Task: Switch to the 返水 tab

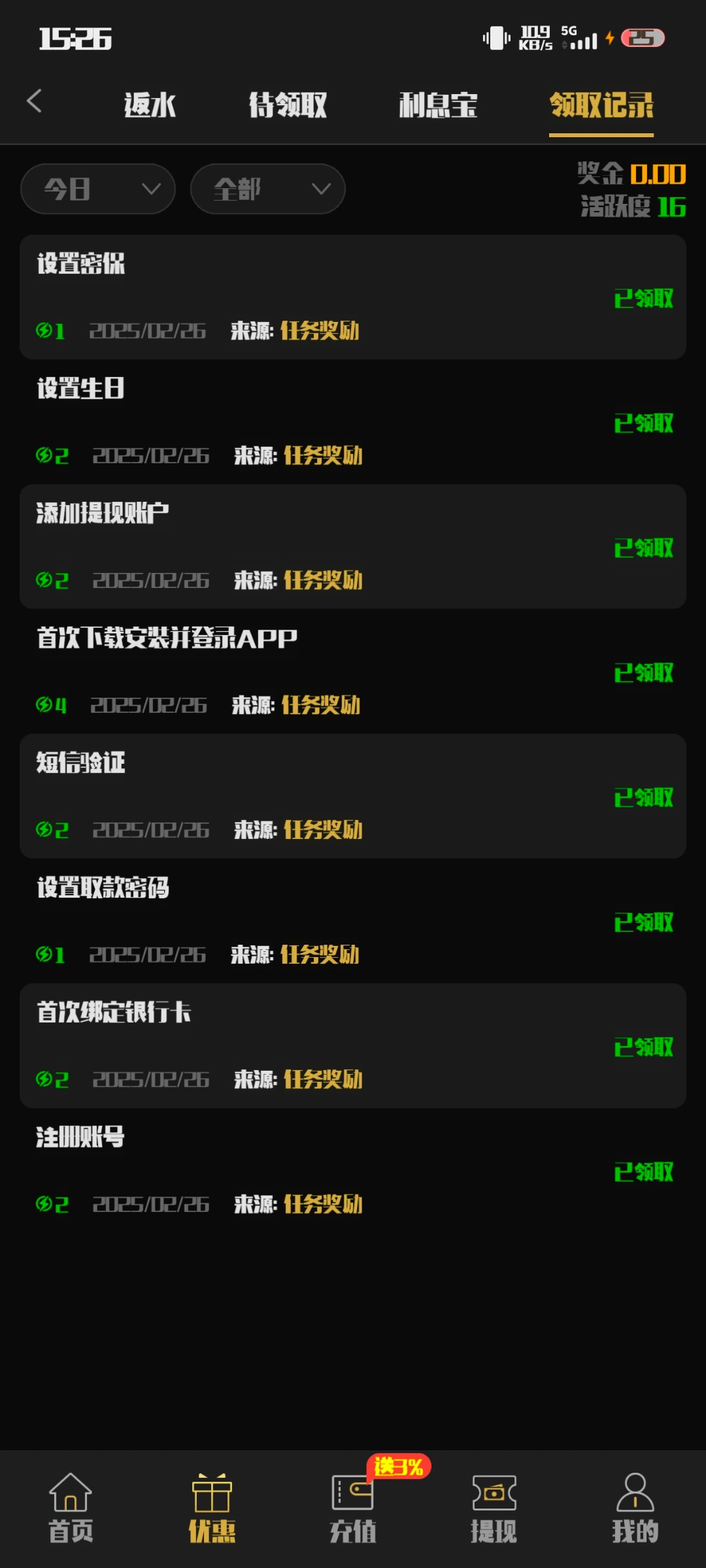Action: (150, 105)
